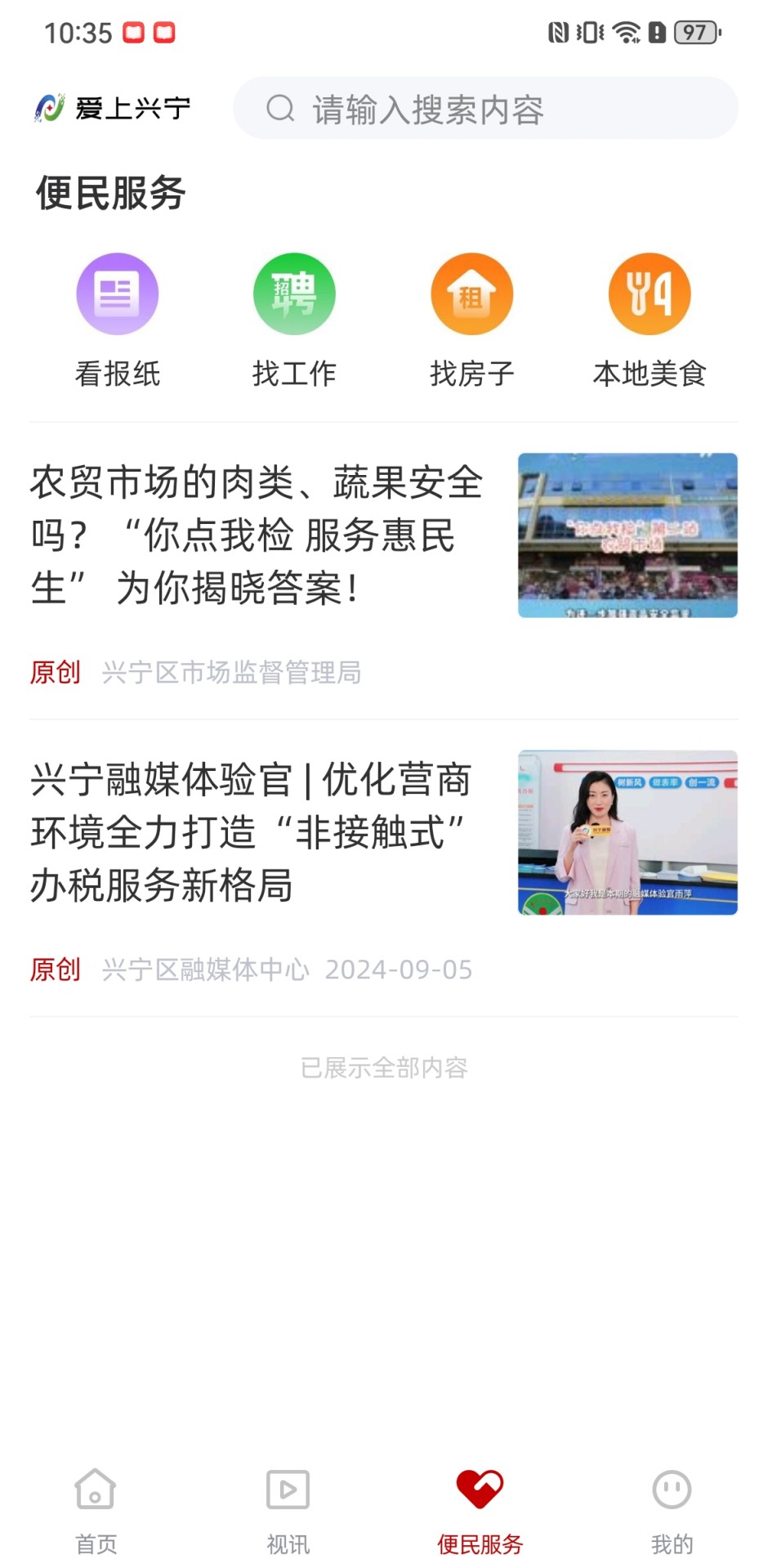Screen dimensions: 768x1568
Task: Open the 找房子 housing rental icon
Action: point(472,293)
